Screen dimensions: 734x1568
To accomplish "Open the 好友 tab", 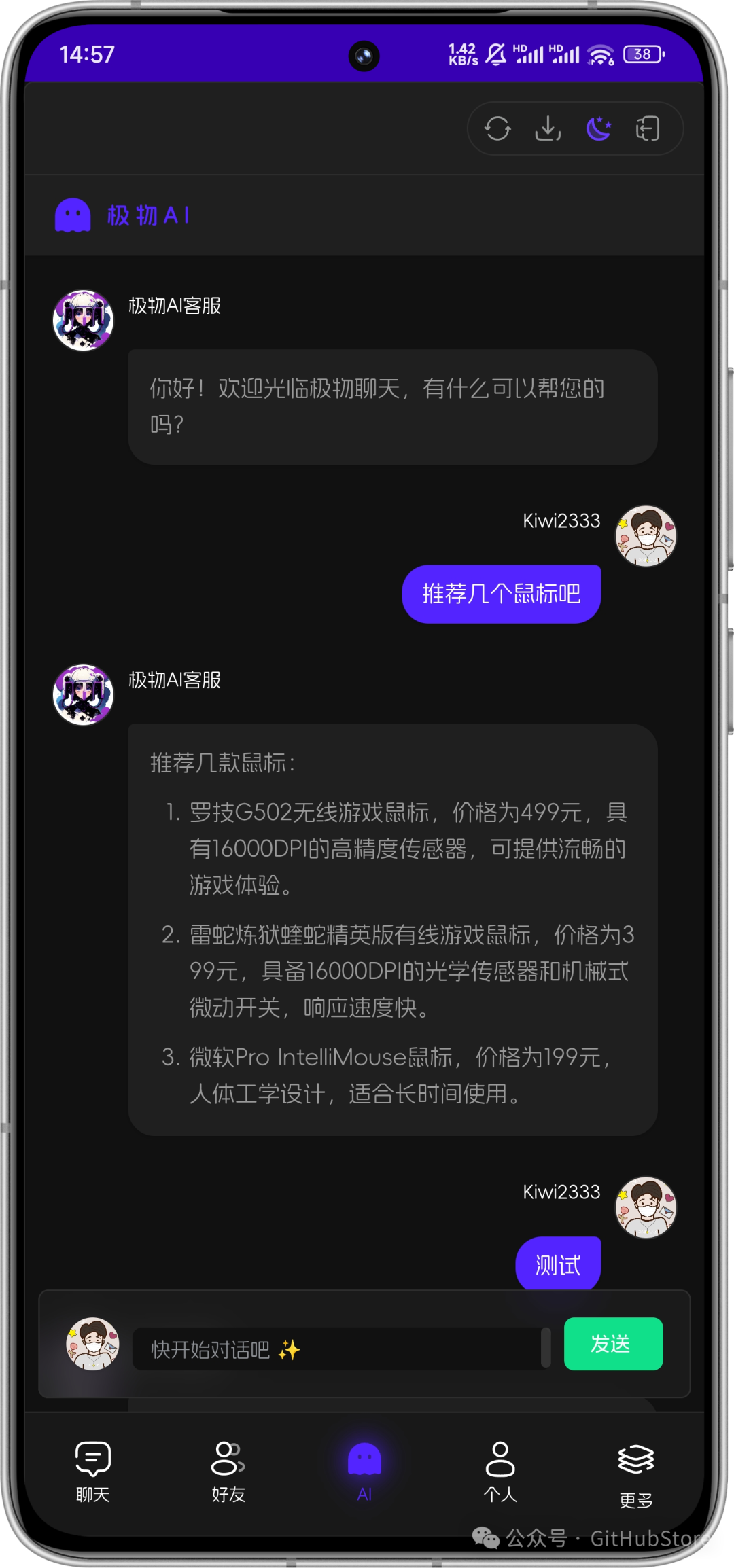I will click(228, 1470).
